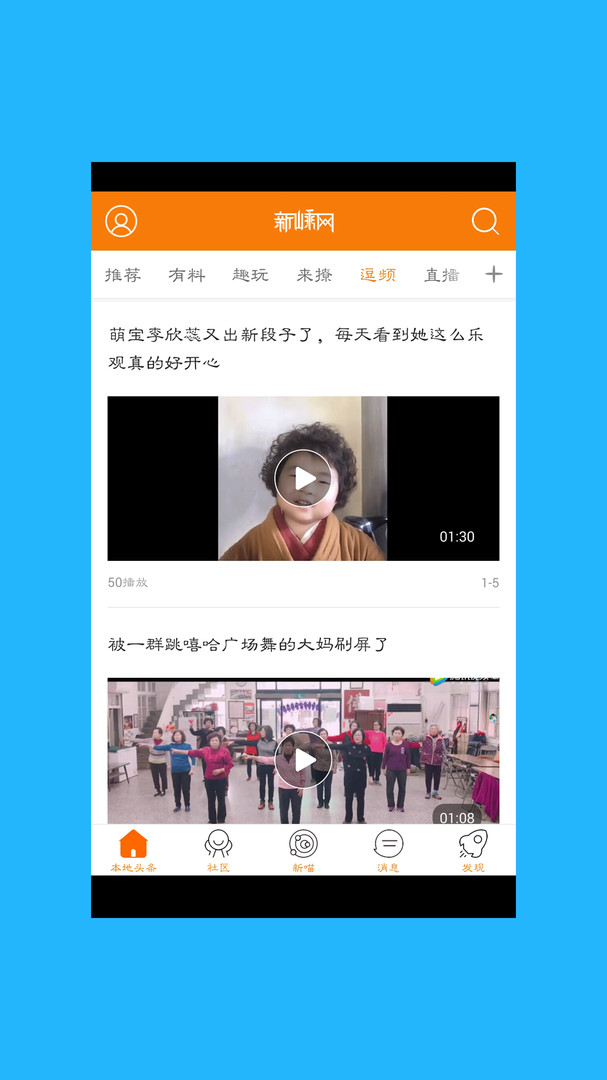Image resolution: width=607 pixels, height=1080 pixels.
Task: Open the 社区 tab
Action: [x=218, y=851]
